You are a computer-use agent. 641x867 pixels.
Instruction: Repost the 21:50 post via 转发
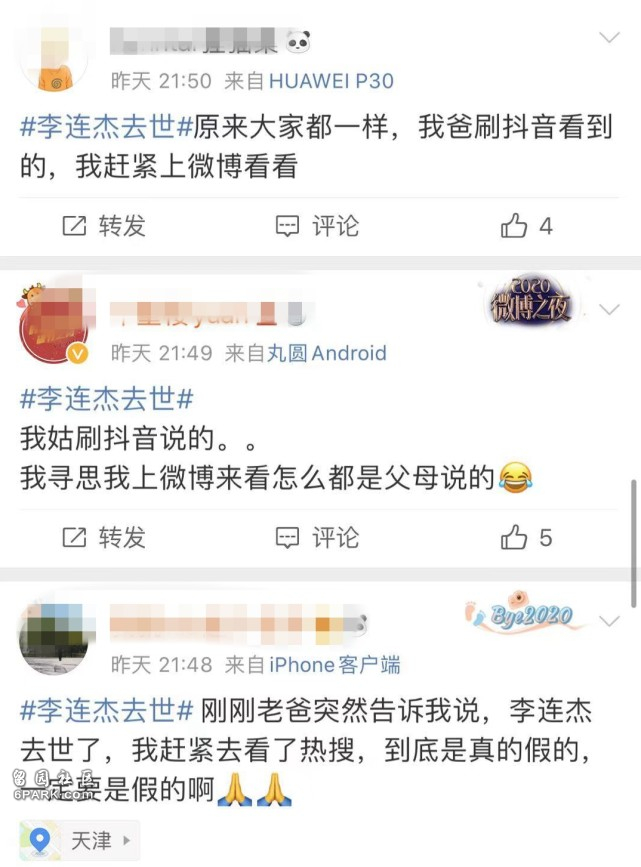tap(104, 227)
